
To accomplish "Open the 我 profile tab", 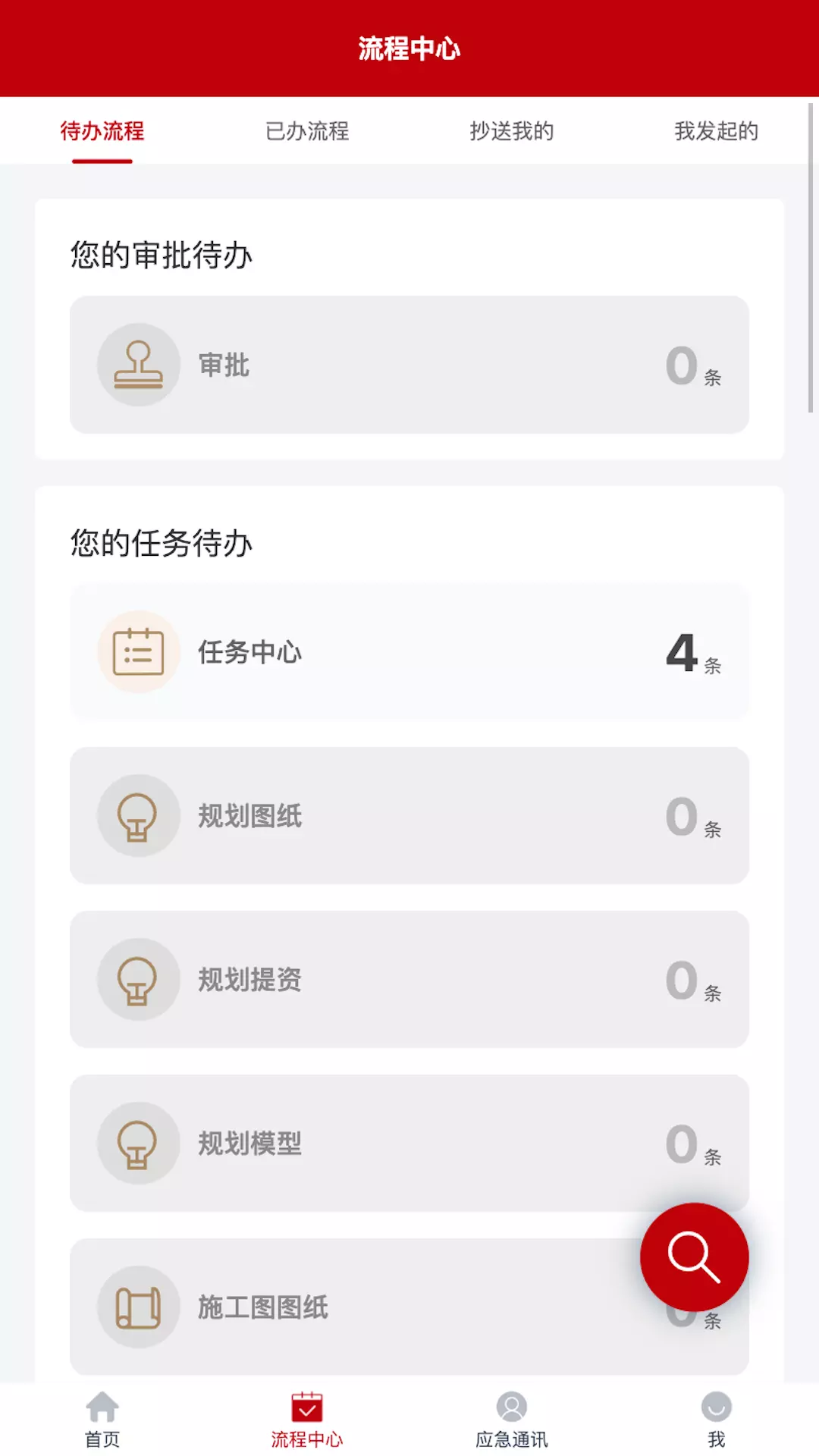I will coord(717,1420).
